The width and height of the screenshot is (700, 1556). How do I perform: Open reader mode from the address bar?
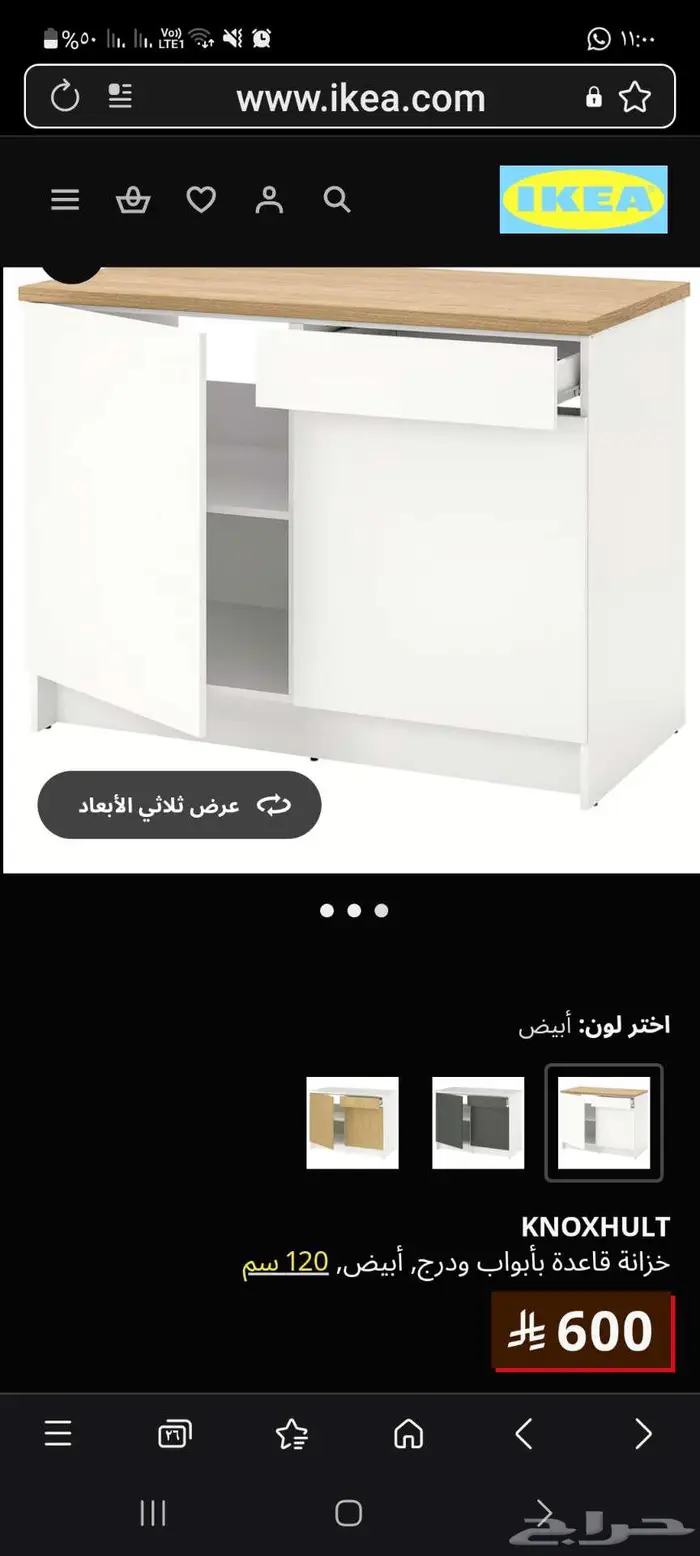pos(120,97)
